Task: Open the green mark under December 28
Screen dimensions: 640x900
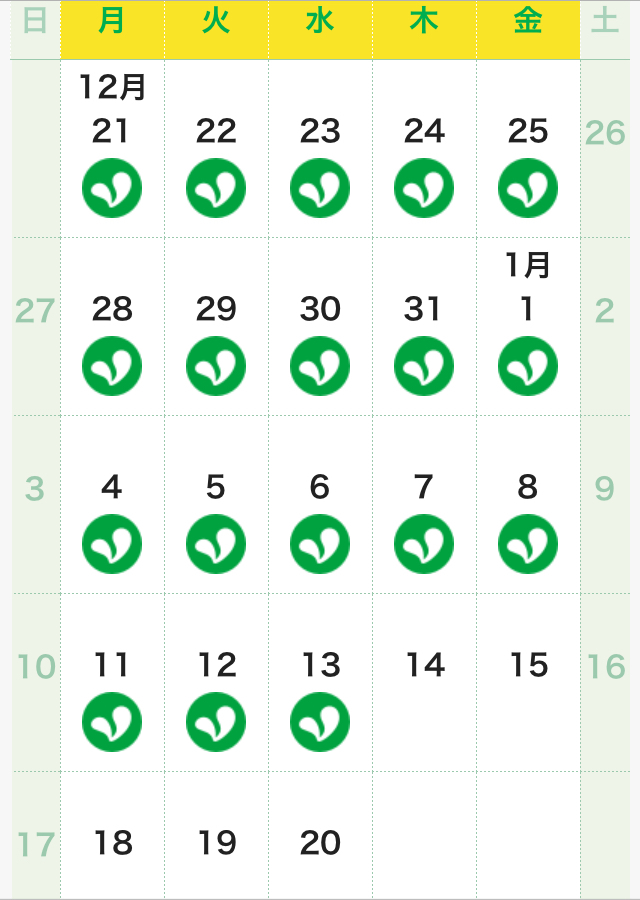Action: point(112,366)
